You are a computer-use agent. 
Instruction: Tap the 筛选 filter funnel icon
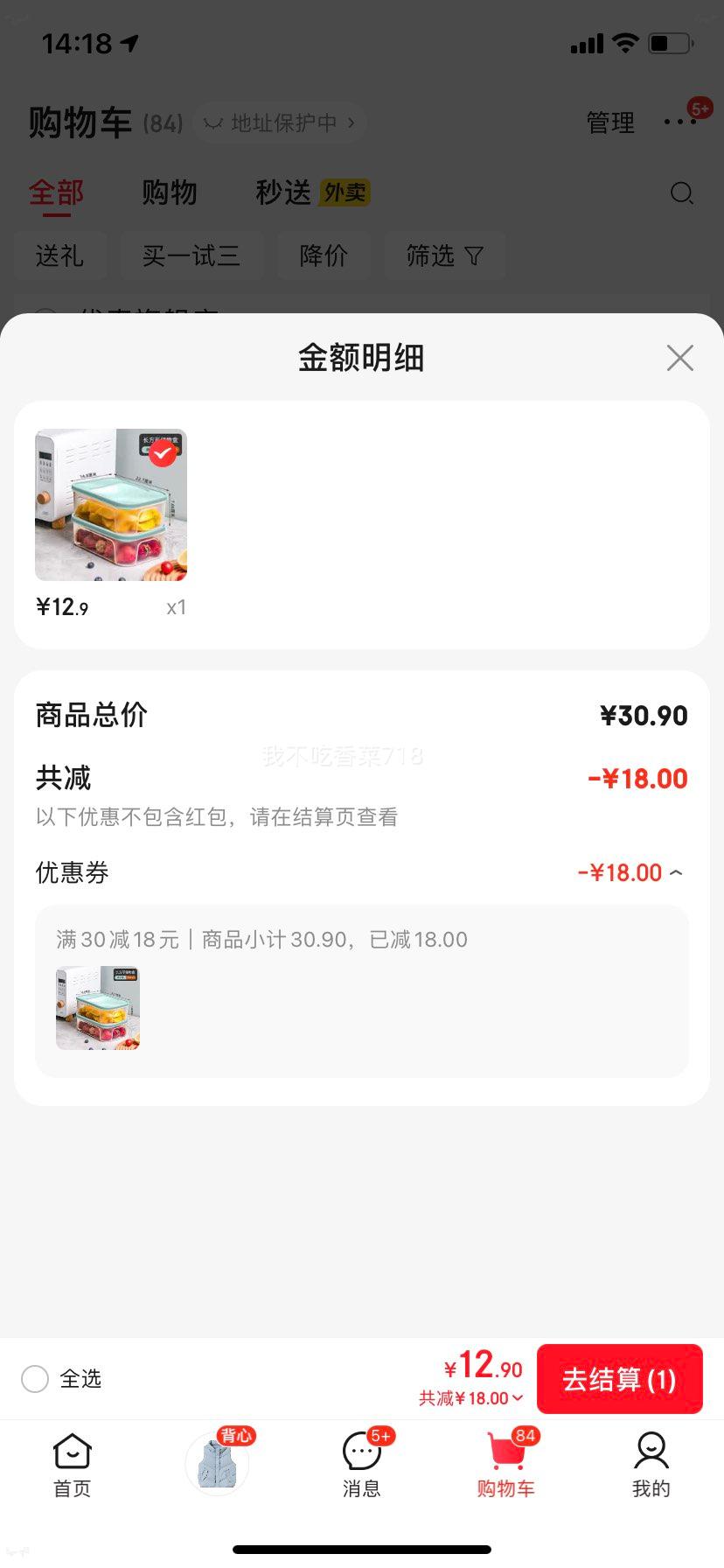point(444,255)
